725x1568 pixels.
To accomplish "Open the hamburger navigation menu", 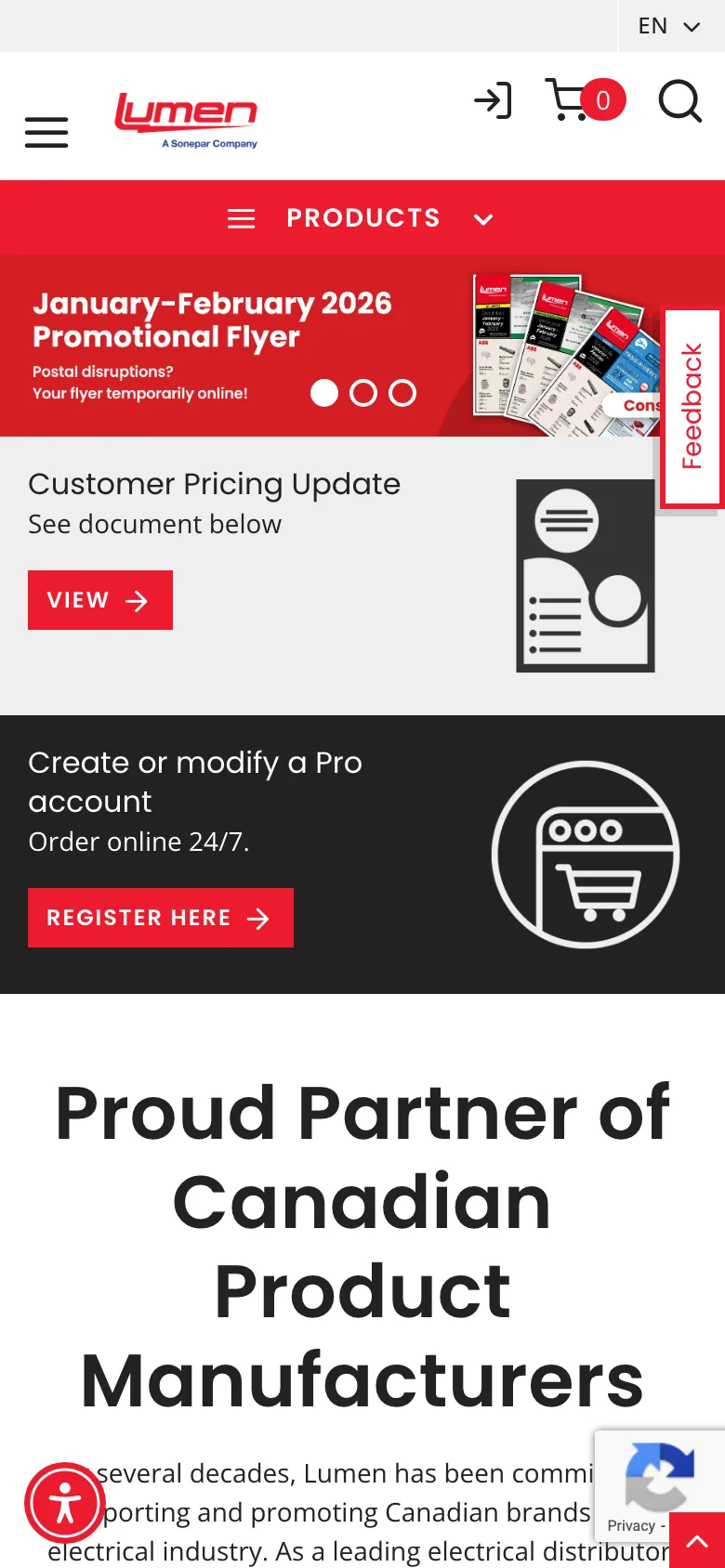I will (x=46, y=132).
